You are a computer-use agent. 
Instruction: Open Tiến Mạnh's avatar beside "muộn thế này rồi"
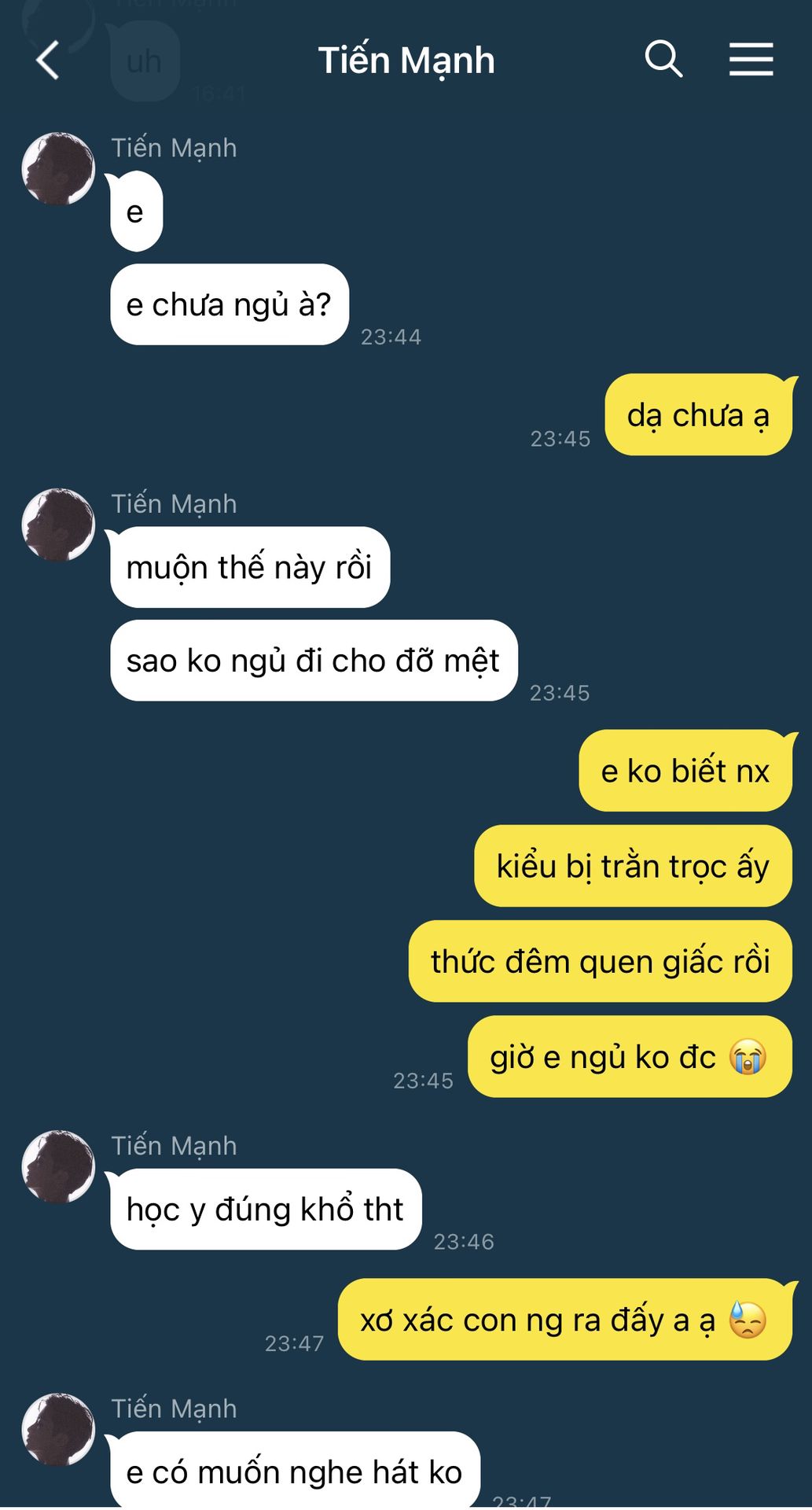pos(58,525)
